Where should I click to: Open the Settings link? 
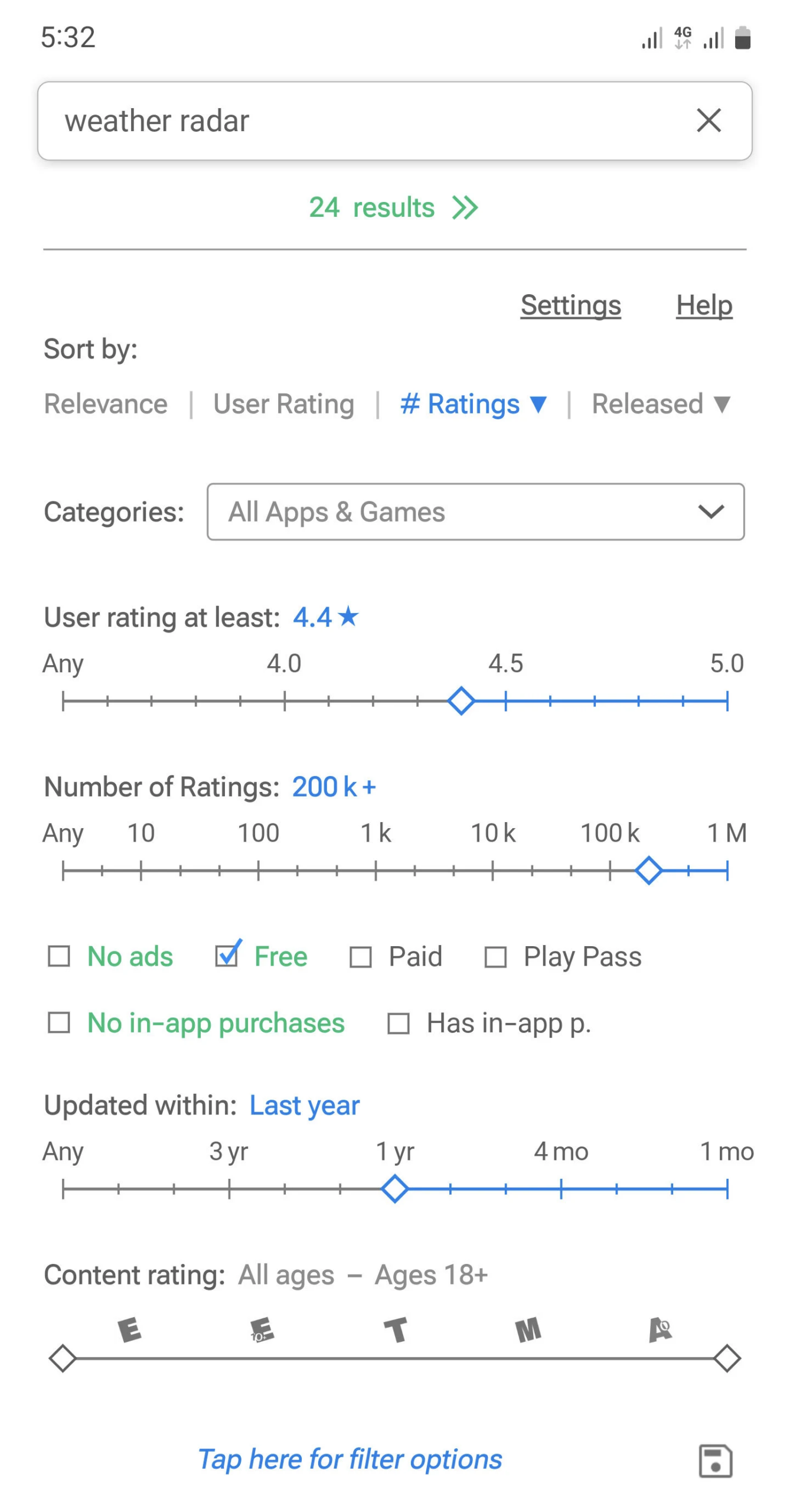click(570, 305)
